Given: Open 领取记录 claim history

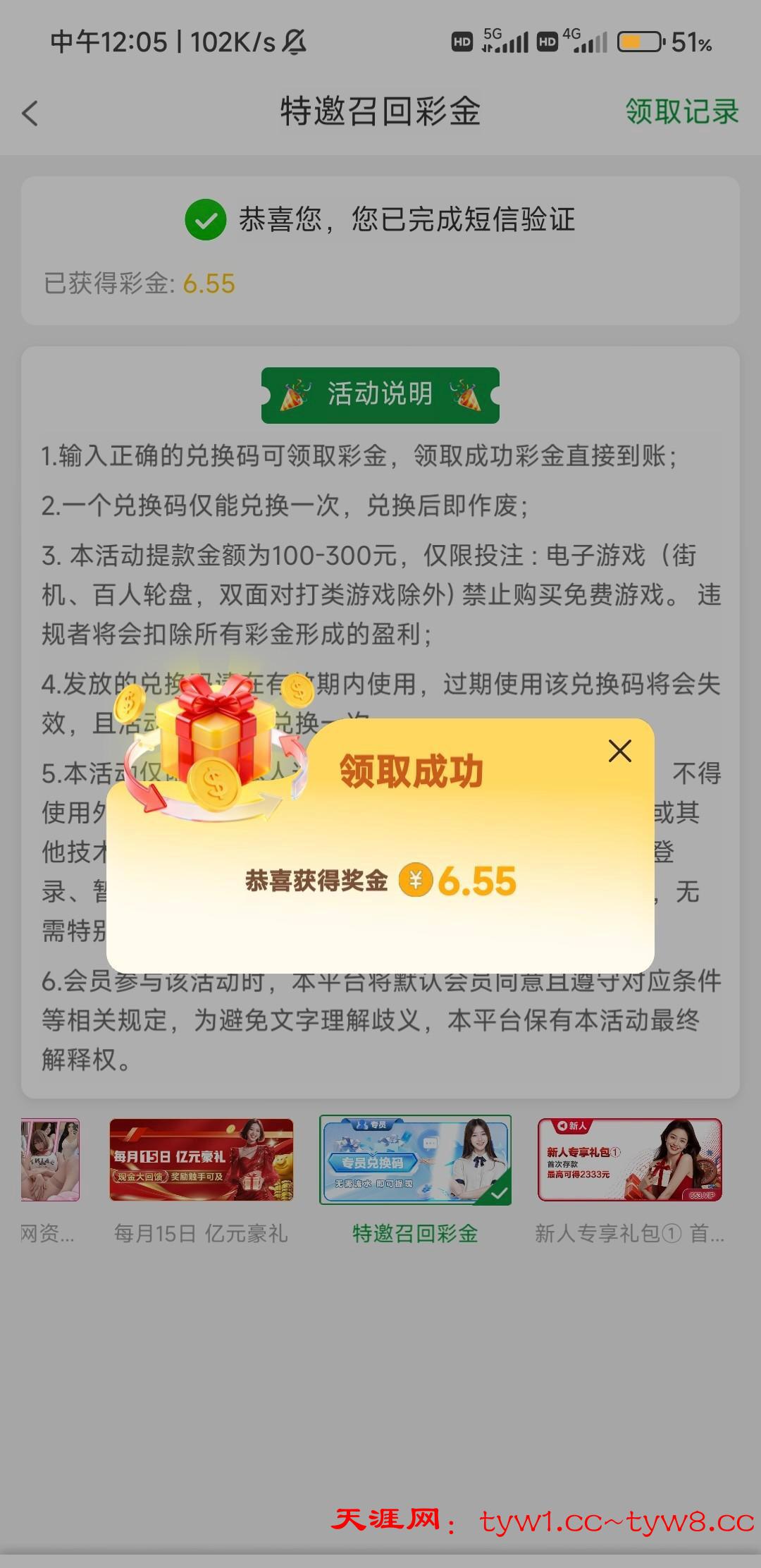Looking at the screenshot, I should click(681, 111).
